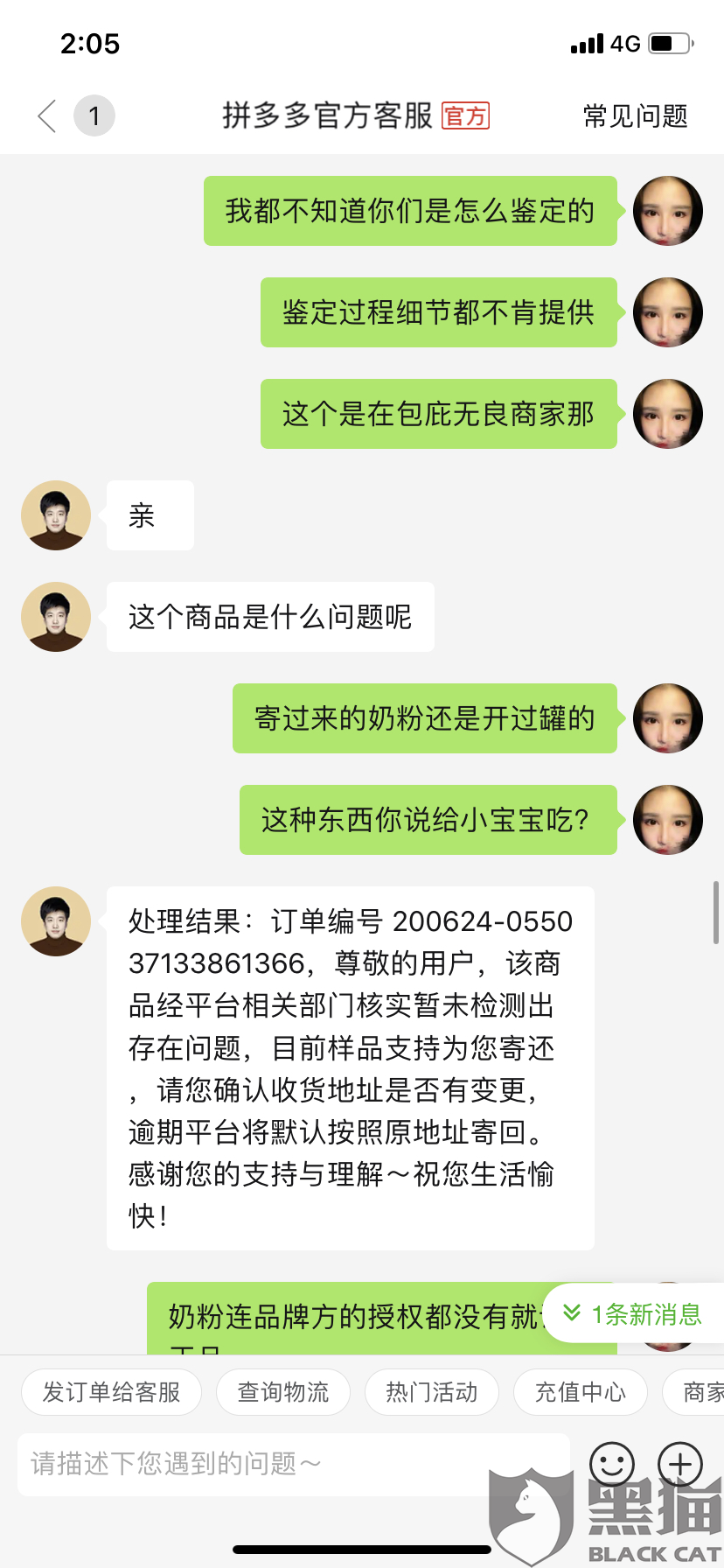Image resolution: width=724 pixels, height=1568 pixels.
Task: Focus the 请描述下您遇到的问题 message field
Action: [294, 1464]
